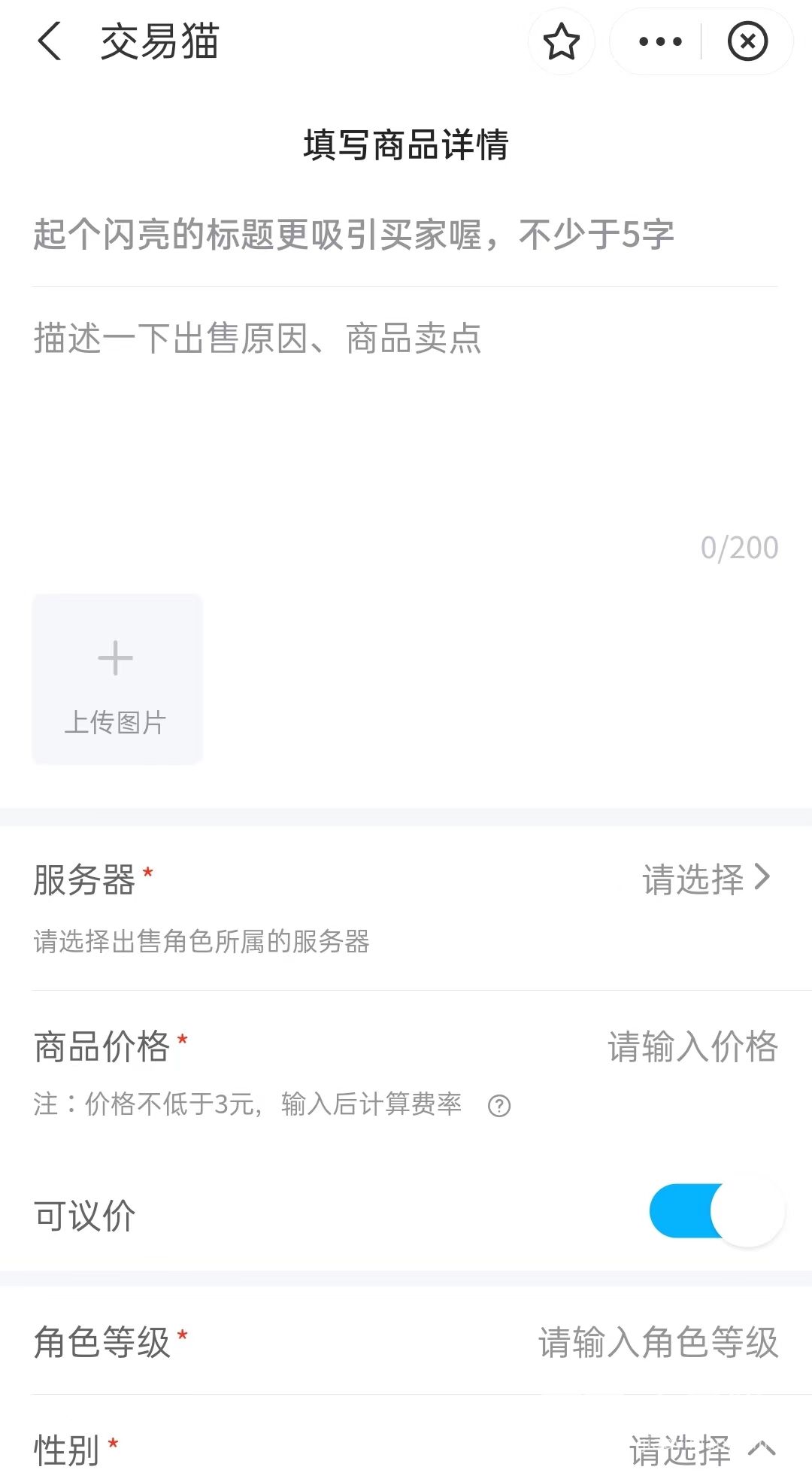Image resolution: width=812 pixels, height=1482 pixels.
Task: Toggle the 可议价 negotiable switch
Action: point(717,1211)
